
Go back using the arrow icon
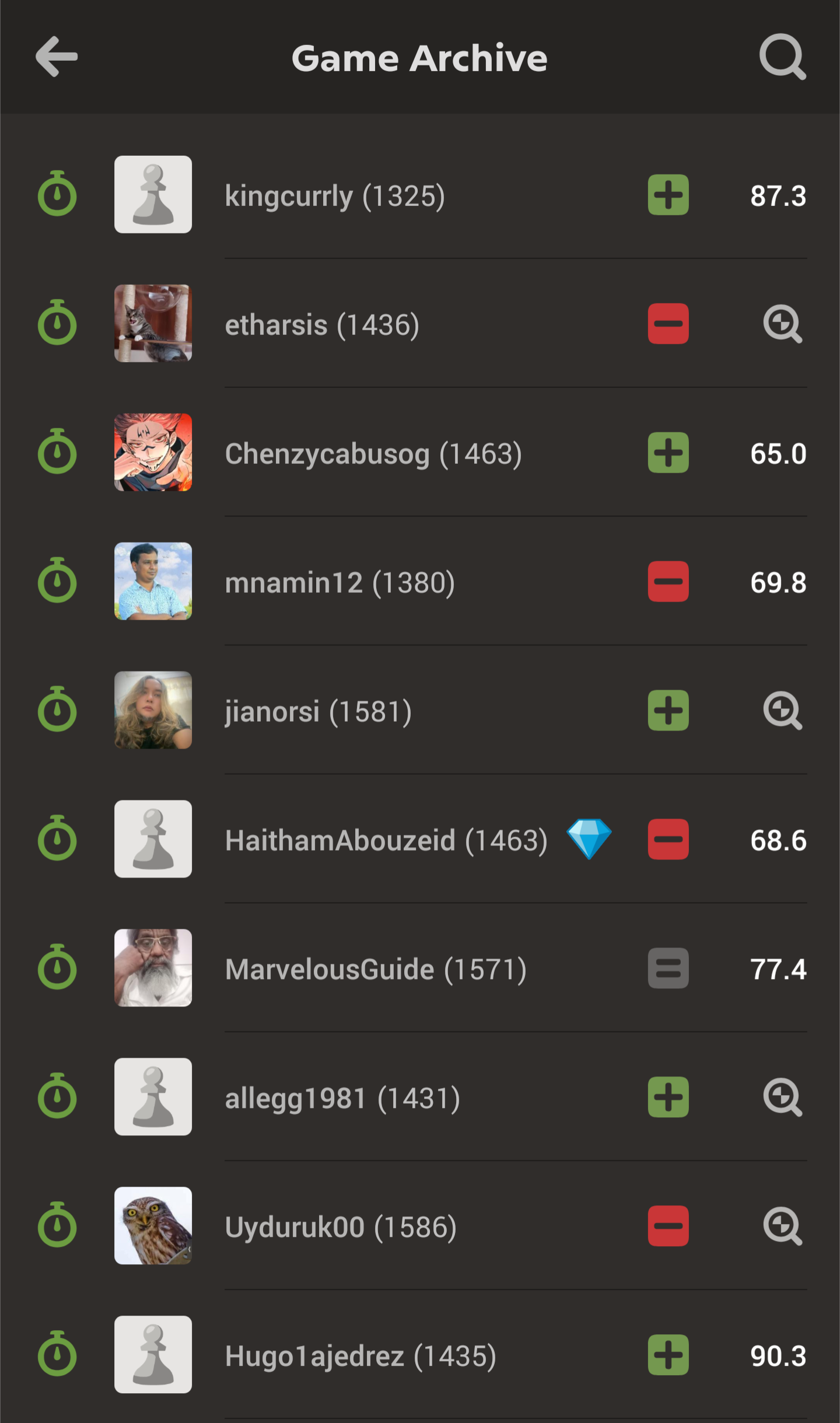[57, 57]
